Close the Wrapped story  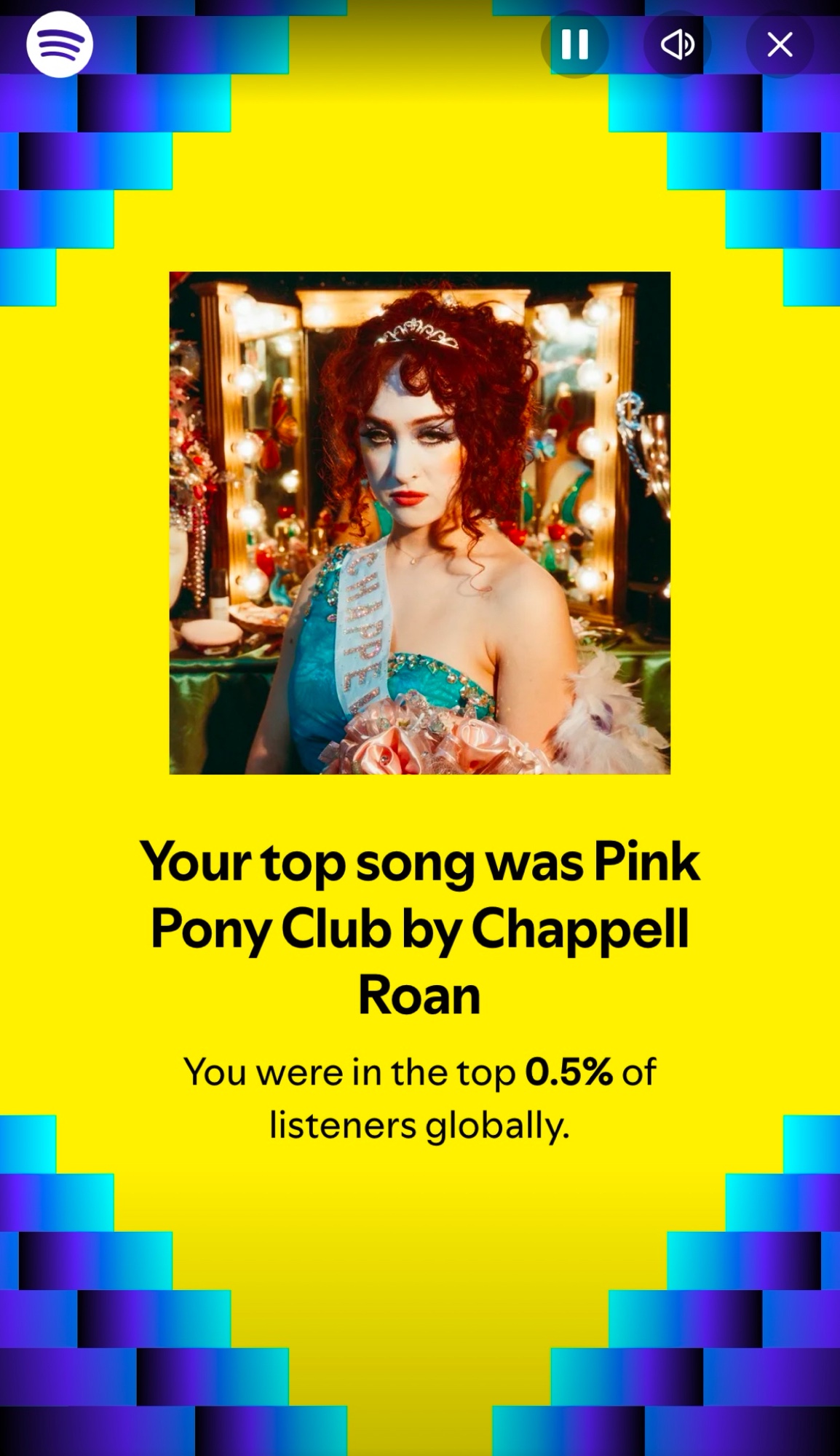pos(780,45)
